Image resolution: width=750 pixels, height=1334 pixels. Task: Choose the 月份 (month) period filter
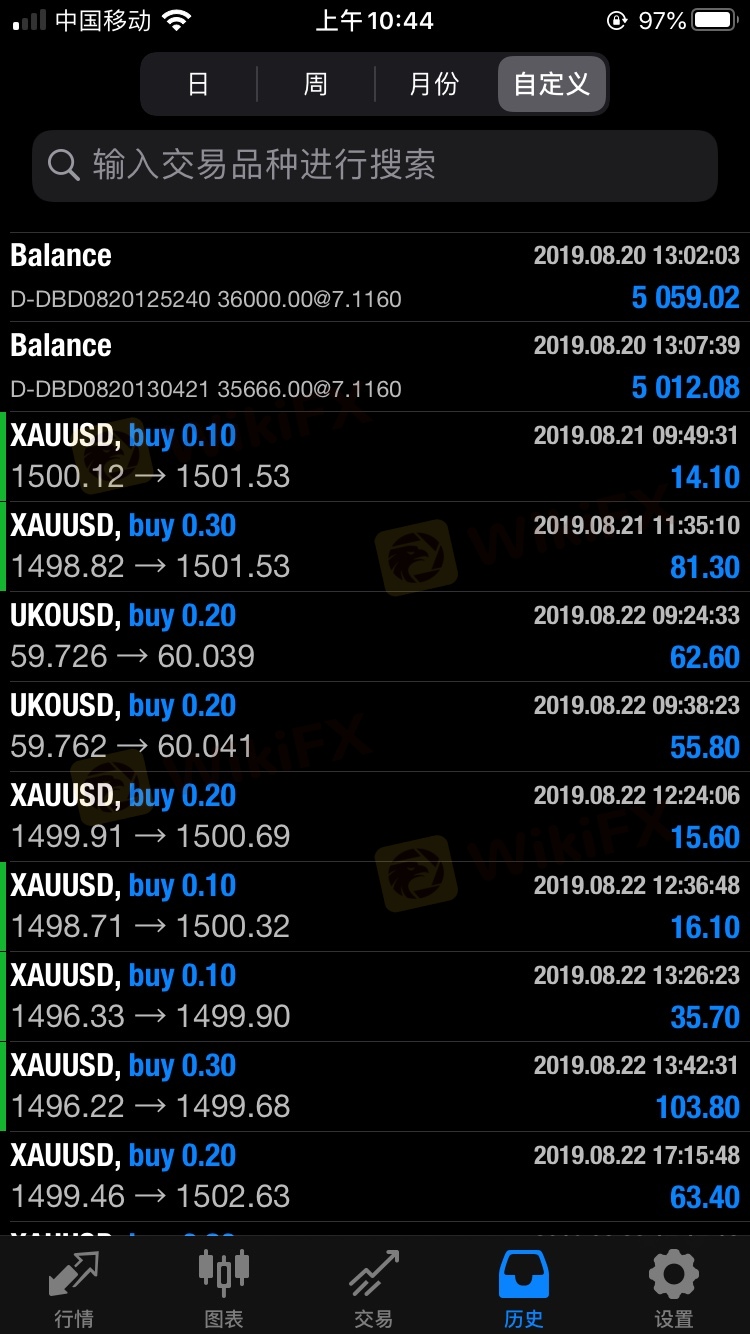click(434, 84)
